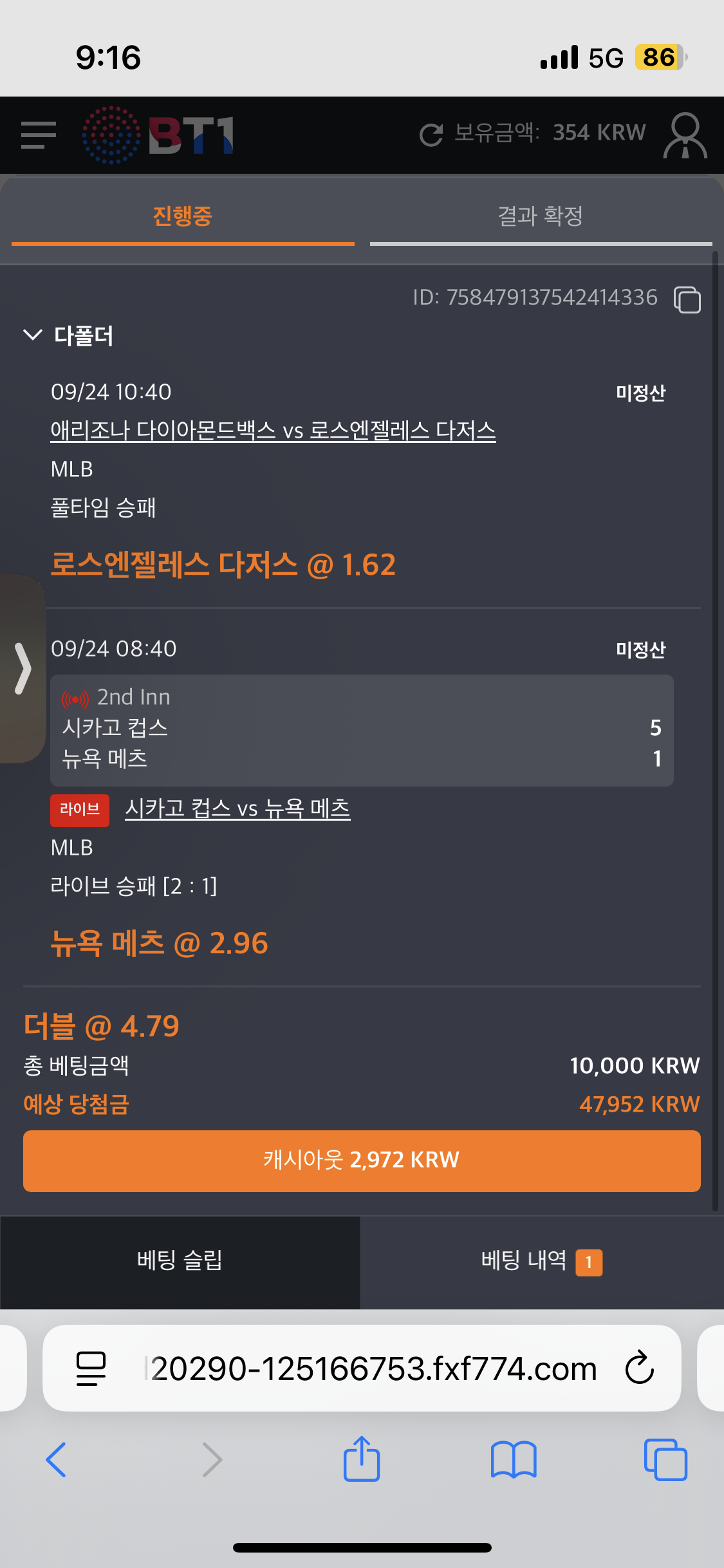Switch to 베팅 슬립 tab

click(x=180, y=1260)
